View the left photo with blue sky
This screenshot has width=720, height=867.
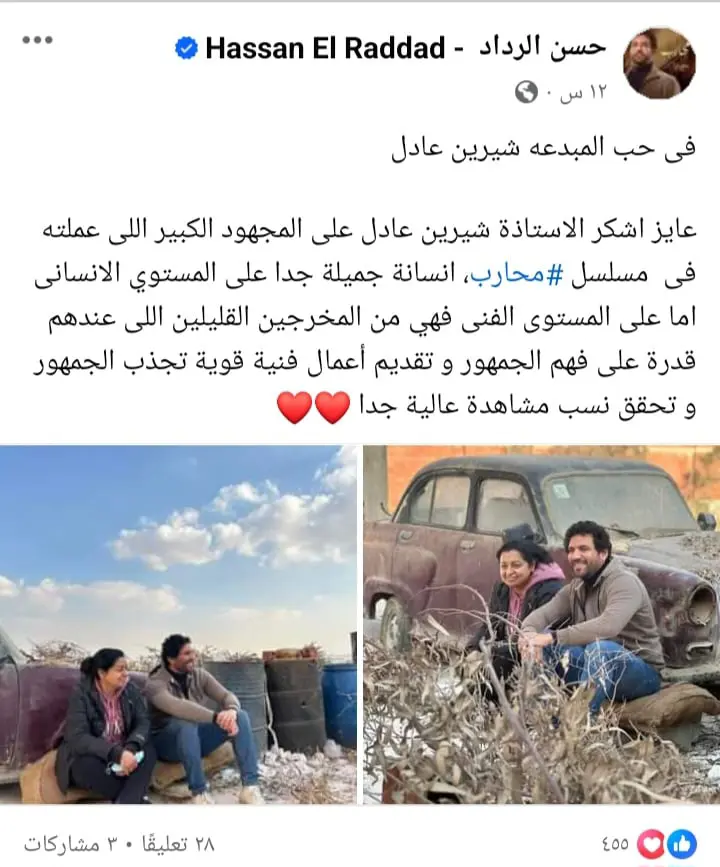pyautogui.click(x=178, y=625)
